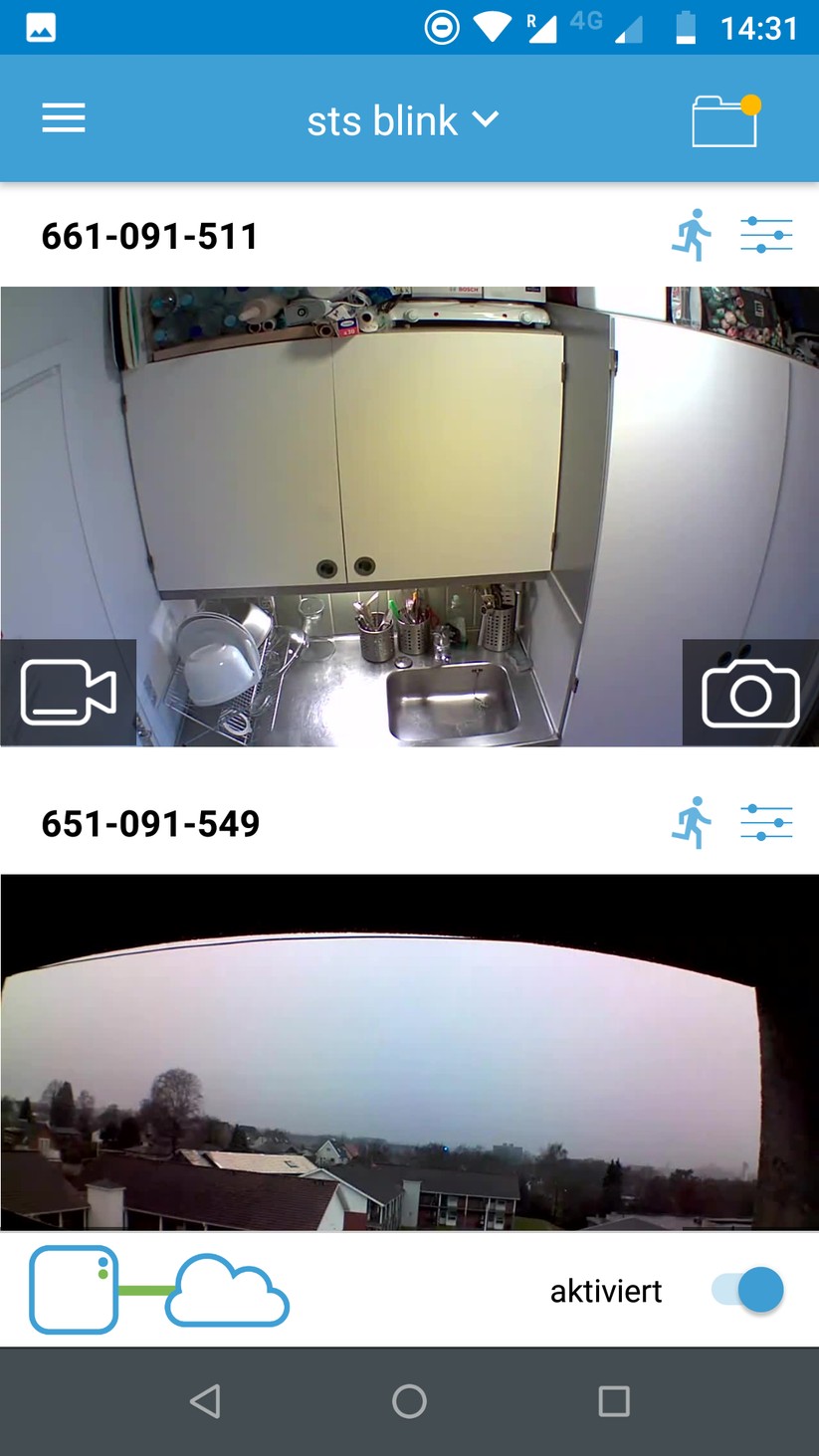819x1456 pixels.
Task: Toggle motion detection for camera 661-091-511
Action: point(692,235)
